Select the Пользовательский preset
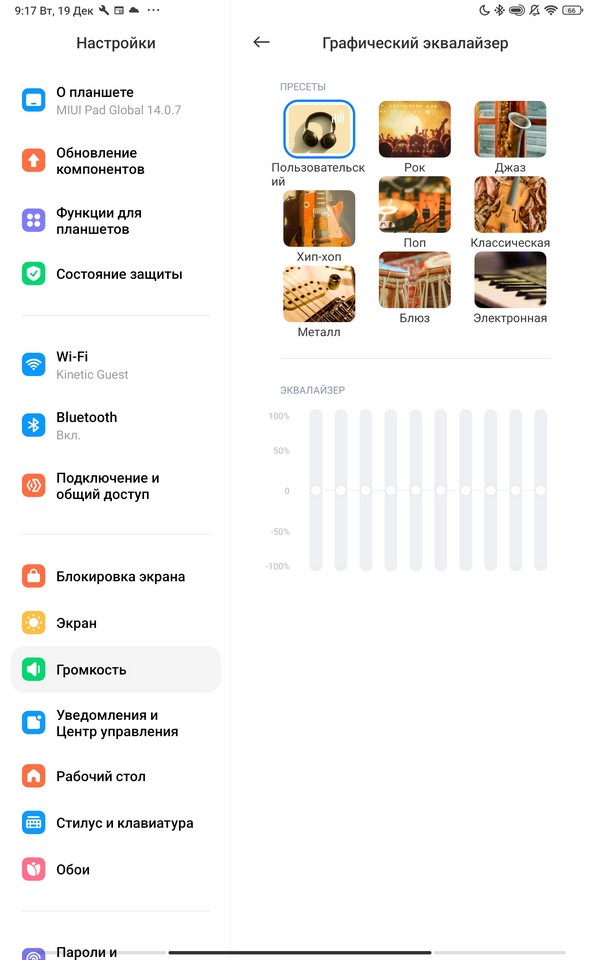Viewport: 600px width, 960px height. tap(319, 129)
